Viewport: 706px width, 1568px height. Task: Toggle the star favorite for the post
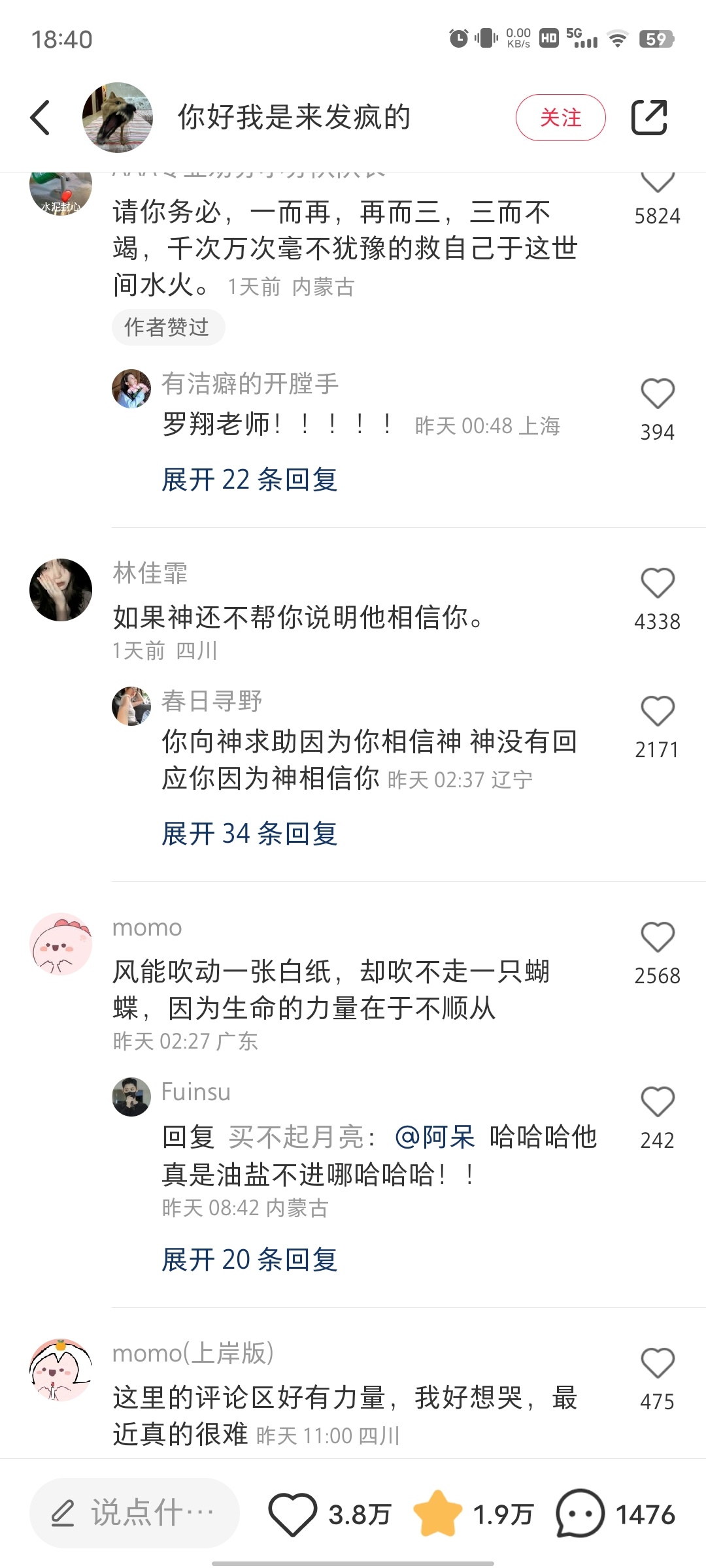[x=437, y=1514]
